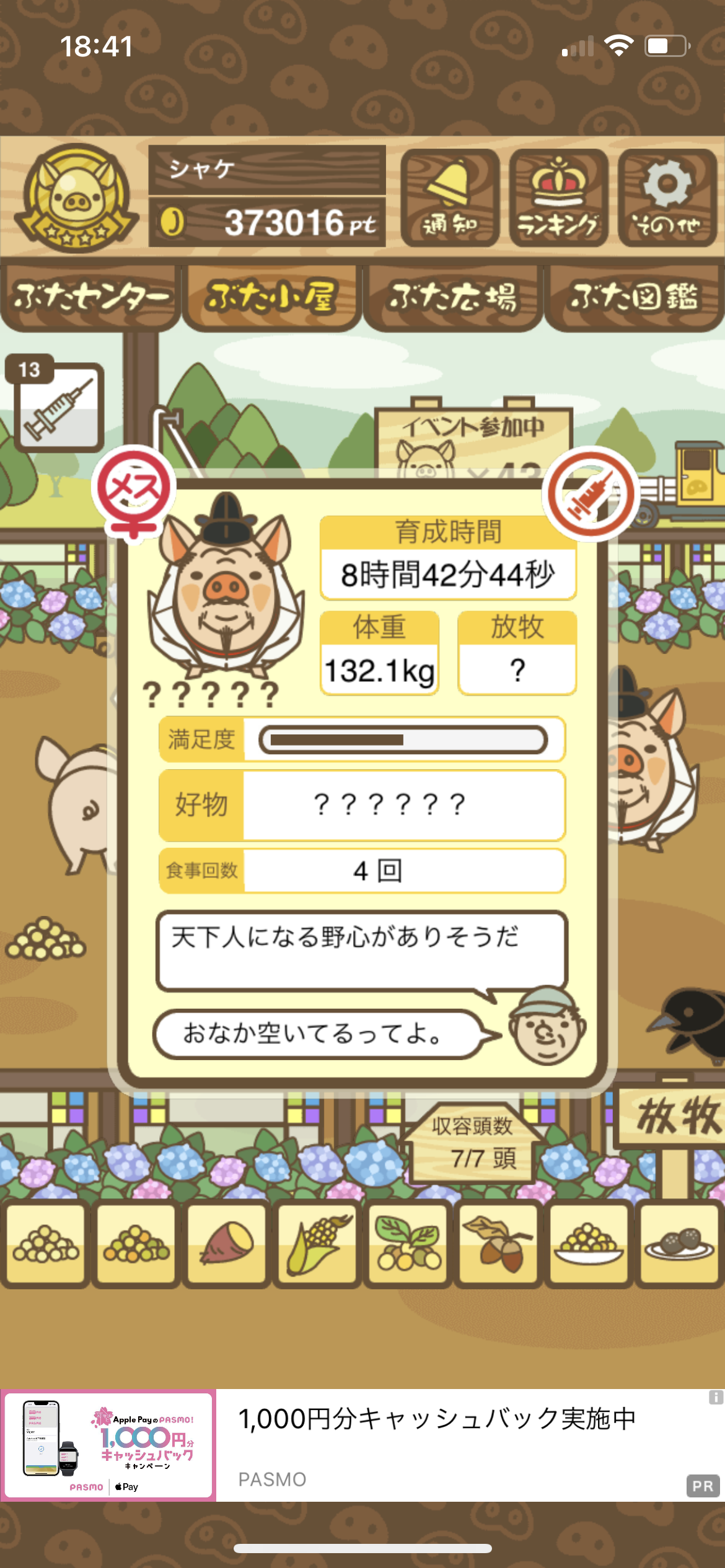Screen dimensions: 725x1568
Task: Select the leafy greens and beans feed
Action: click(408, 1242)
